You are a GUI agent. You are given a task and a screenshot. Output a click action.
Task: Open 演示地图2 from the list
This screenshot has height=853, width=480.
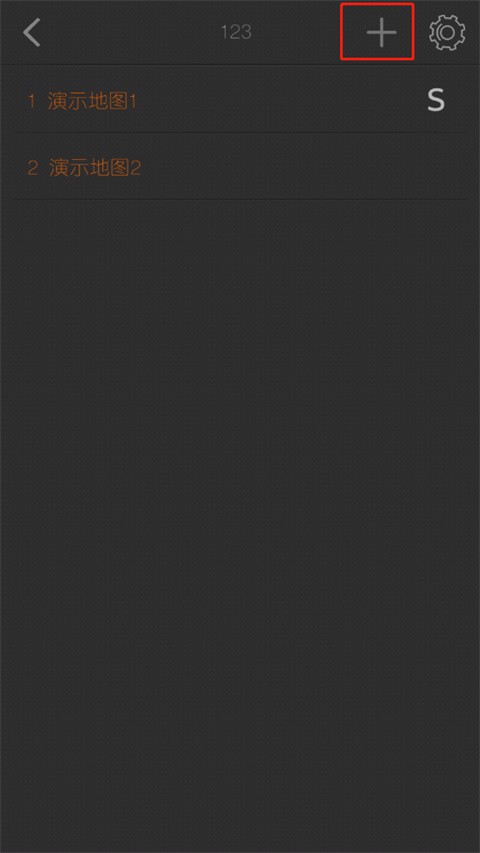pyautogui.click(x=240, y=167)
